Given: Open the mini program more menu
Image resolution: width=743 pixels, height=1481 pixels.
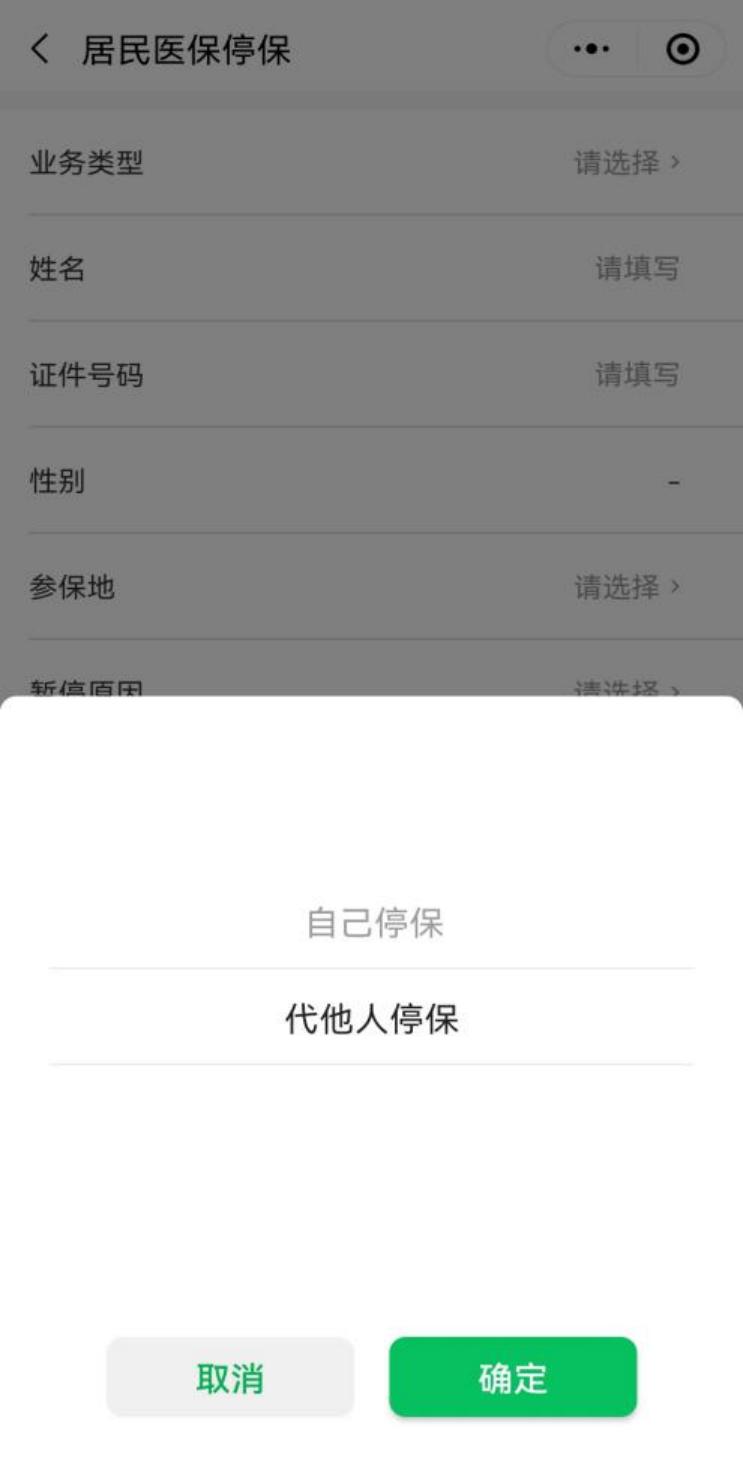Looking at the screenshot, I should tap(592, 49).
